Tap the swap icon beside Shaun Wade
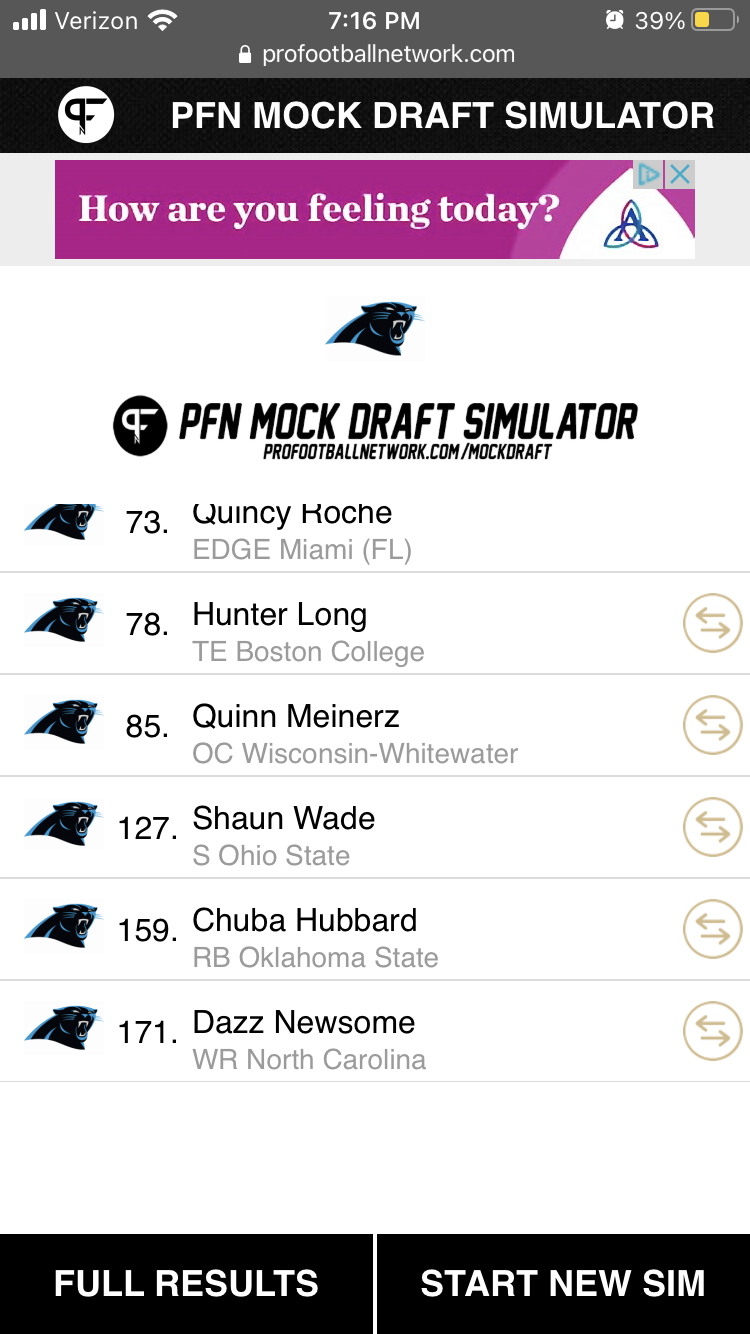Image resolution: width=750 pixels, height=1334 pixels. click(713, 827)
